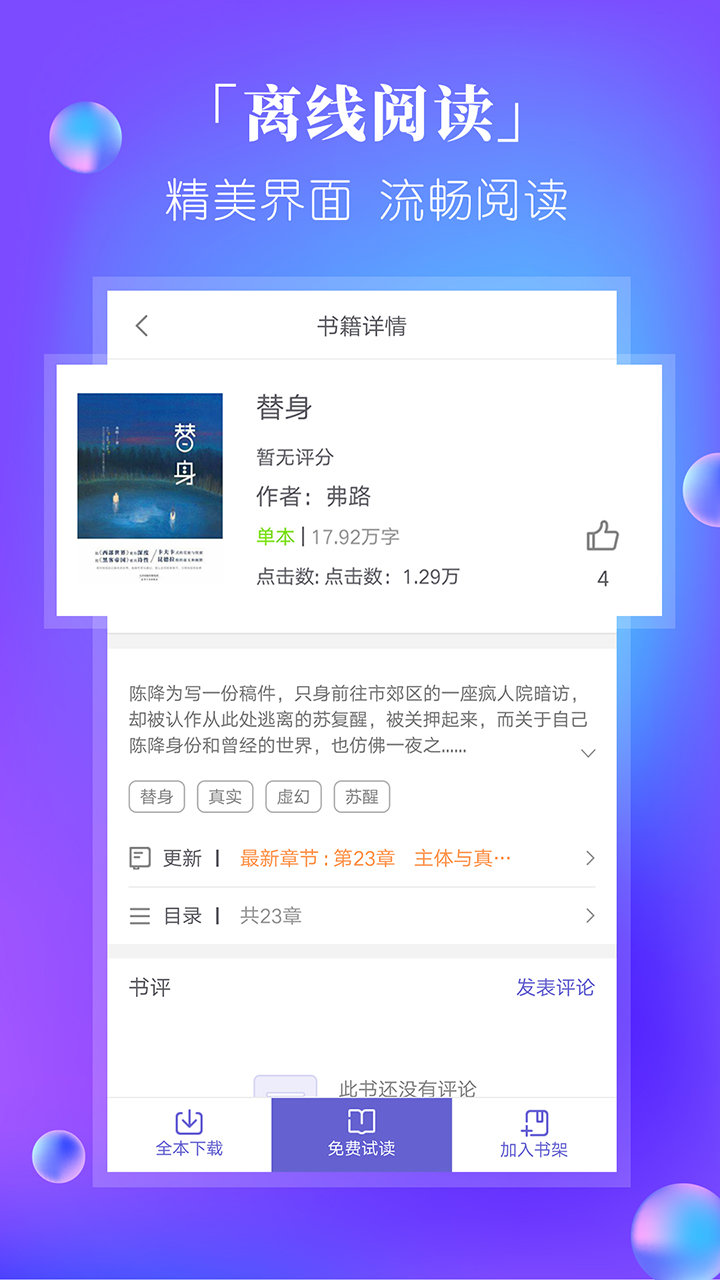The width and height of the screenshot is (720, 1280).
Task: Select the 苏醒 tag
Action: [362, 797]
